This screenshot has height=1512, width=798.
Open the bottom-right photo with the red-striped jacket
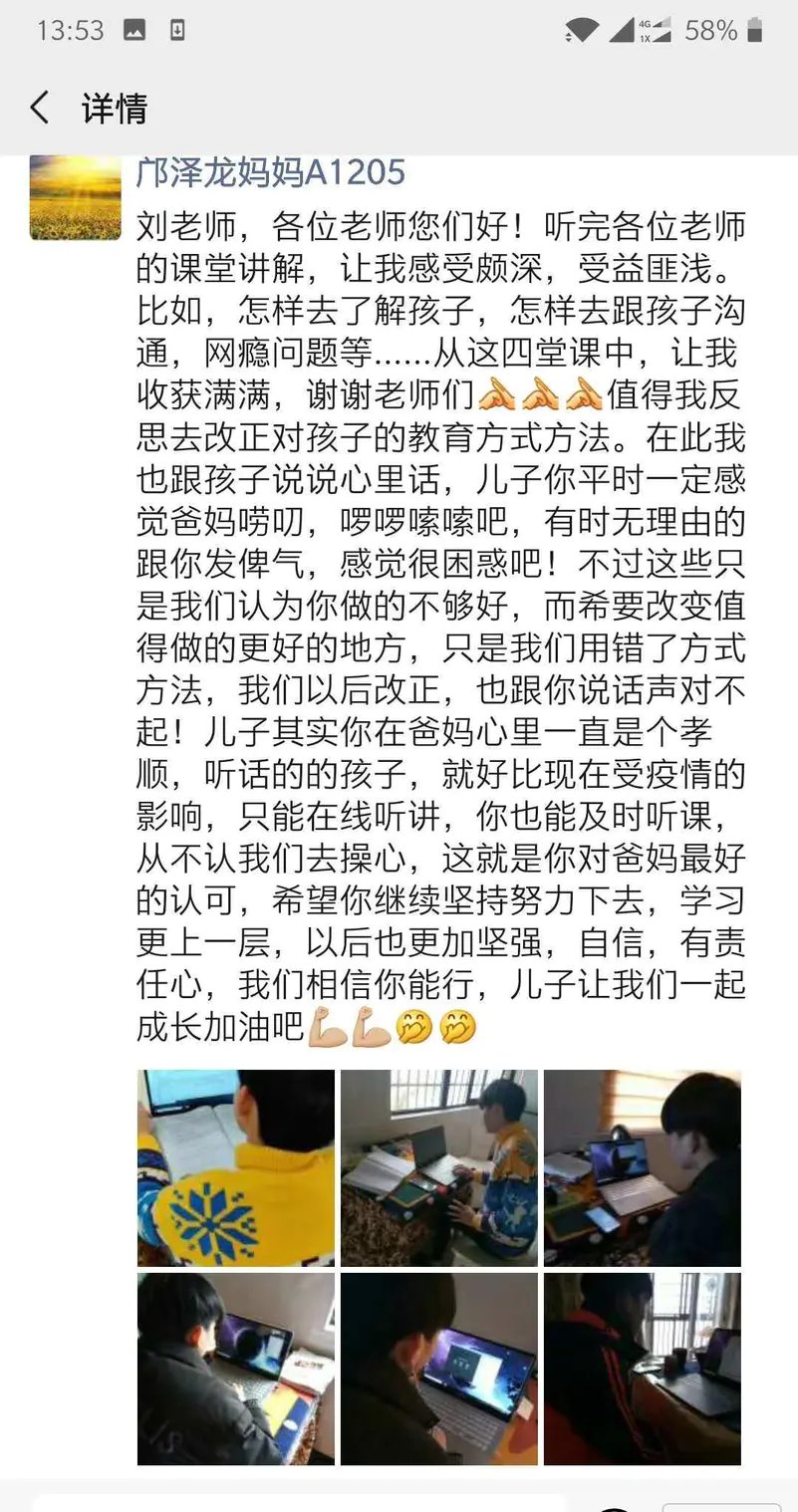pos(643,1369)
